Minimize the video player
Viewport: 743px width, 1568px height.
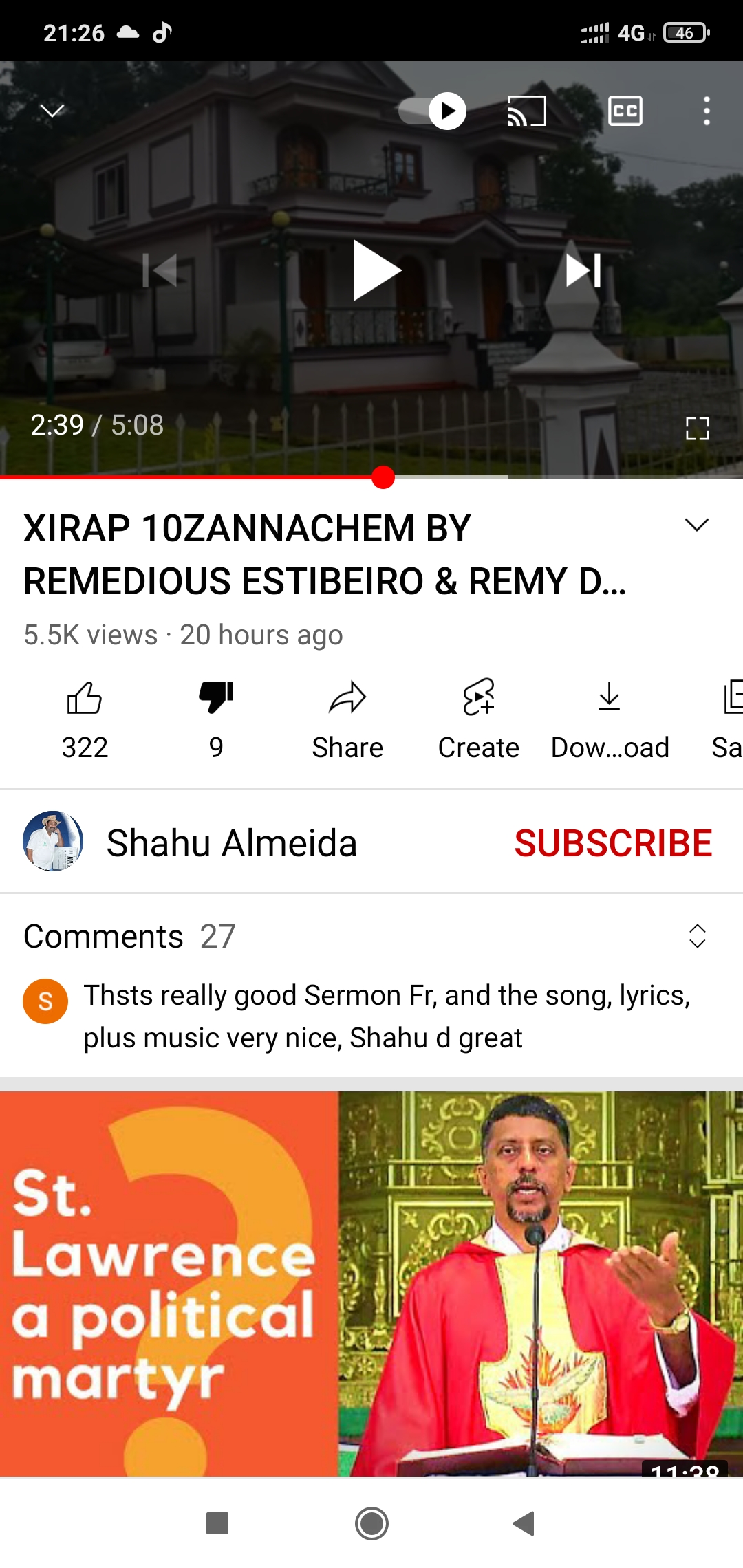[52, 111]
